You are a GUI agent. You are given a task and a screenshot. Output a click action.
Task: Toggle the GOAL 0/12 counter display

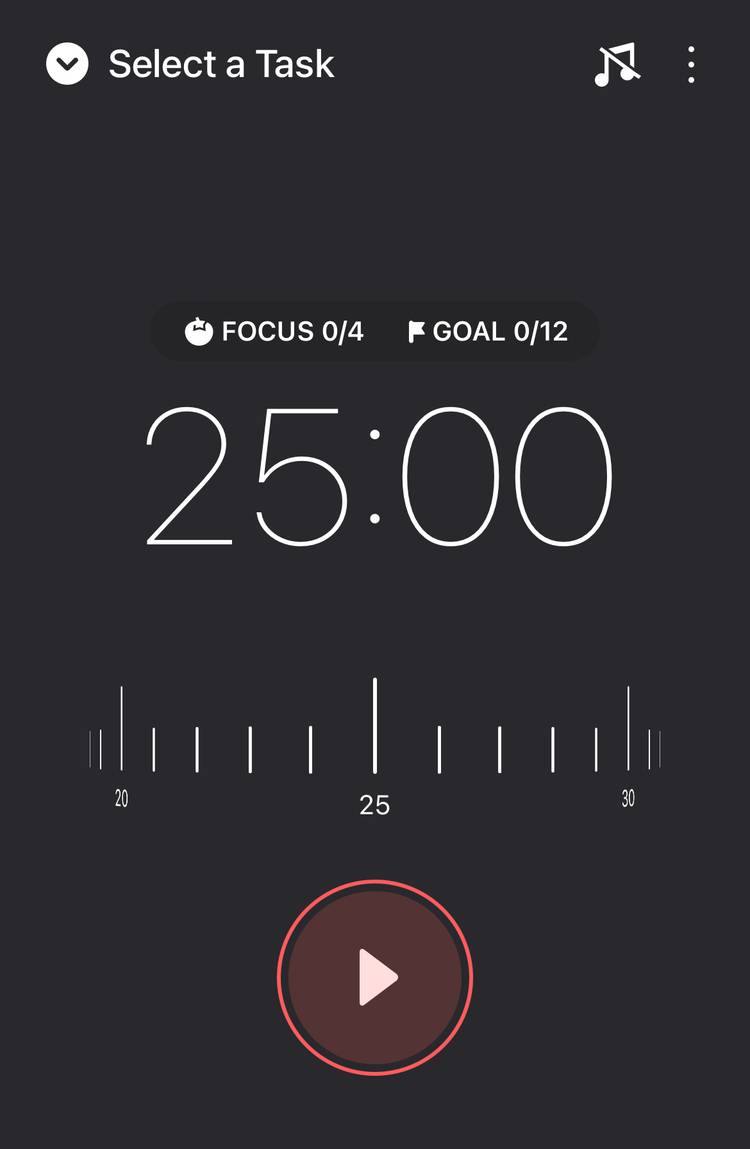(494, 331)
